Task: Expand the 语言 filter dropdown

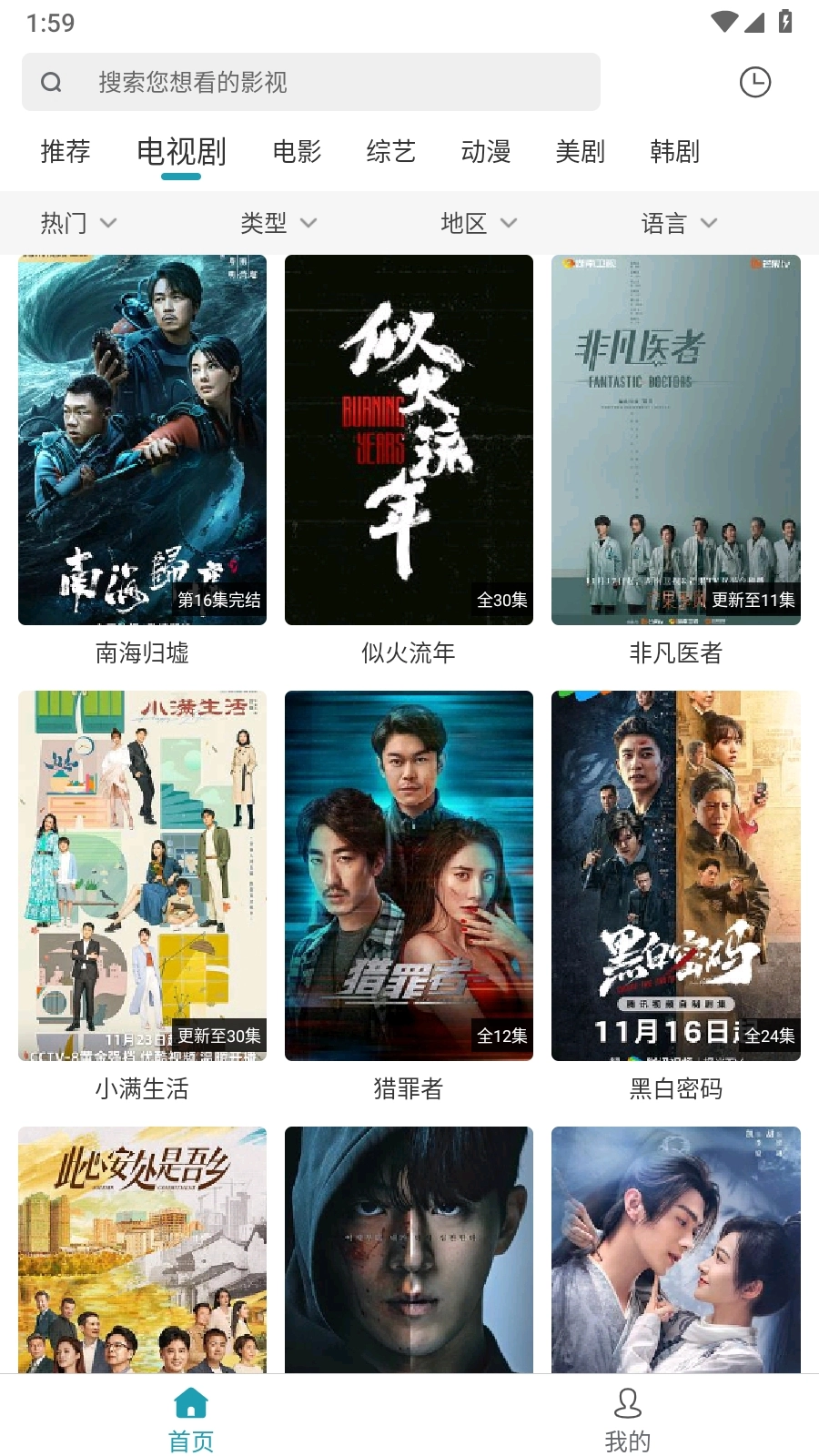Action: [x=679, y=223]
